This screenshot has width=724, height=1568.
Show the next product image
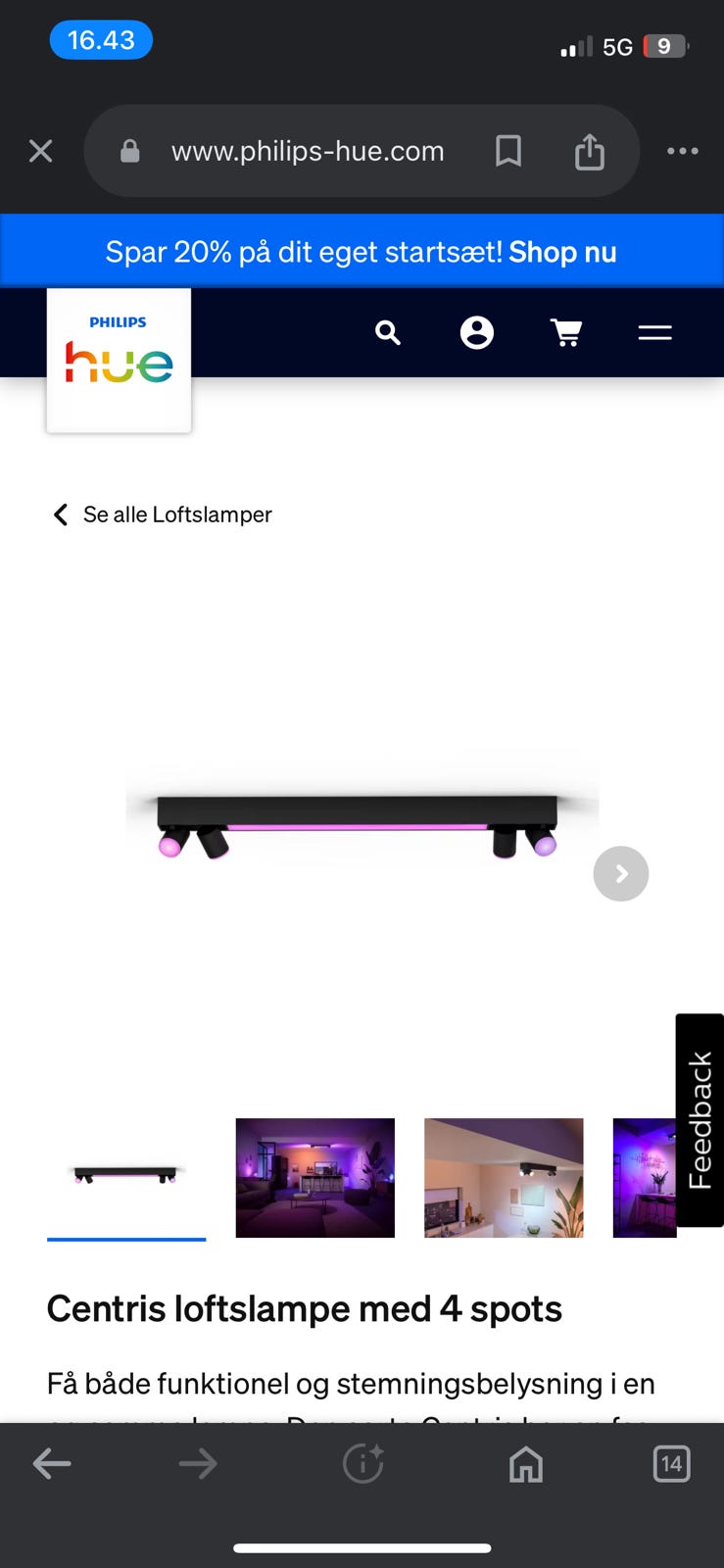coord(620,873)
